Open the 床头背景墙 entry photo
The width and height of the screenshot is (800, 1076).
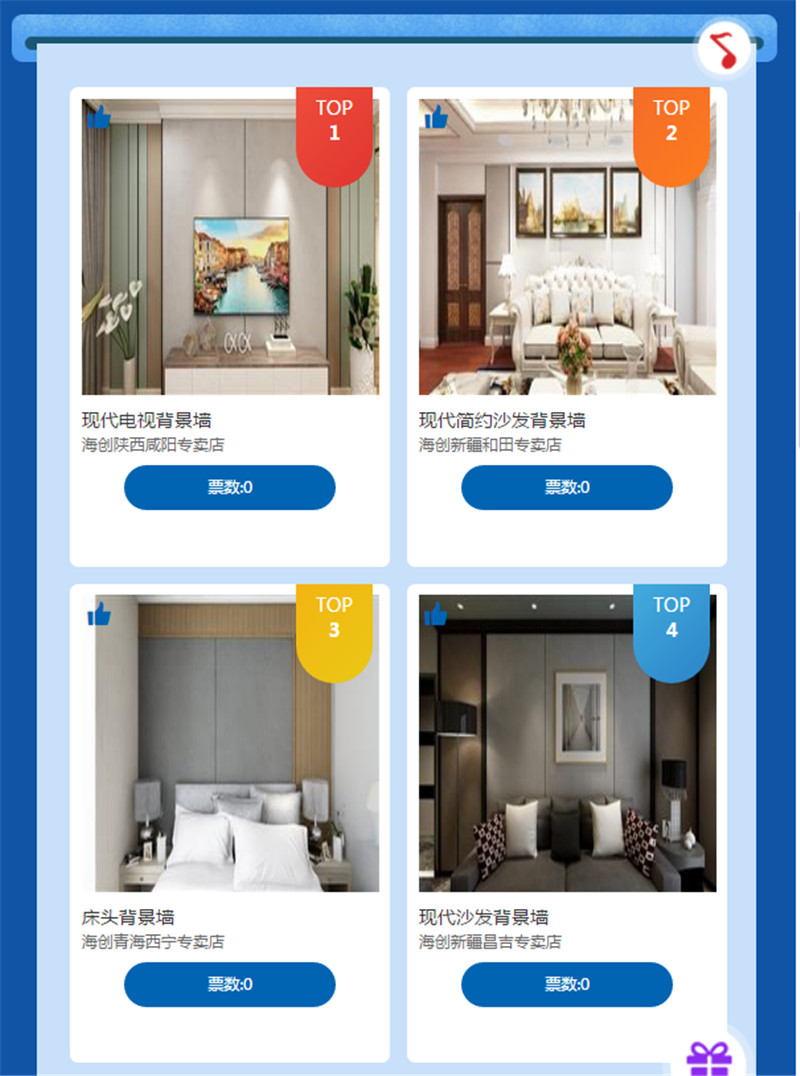pos(229,760)
